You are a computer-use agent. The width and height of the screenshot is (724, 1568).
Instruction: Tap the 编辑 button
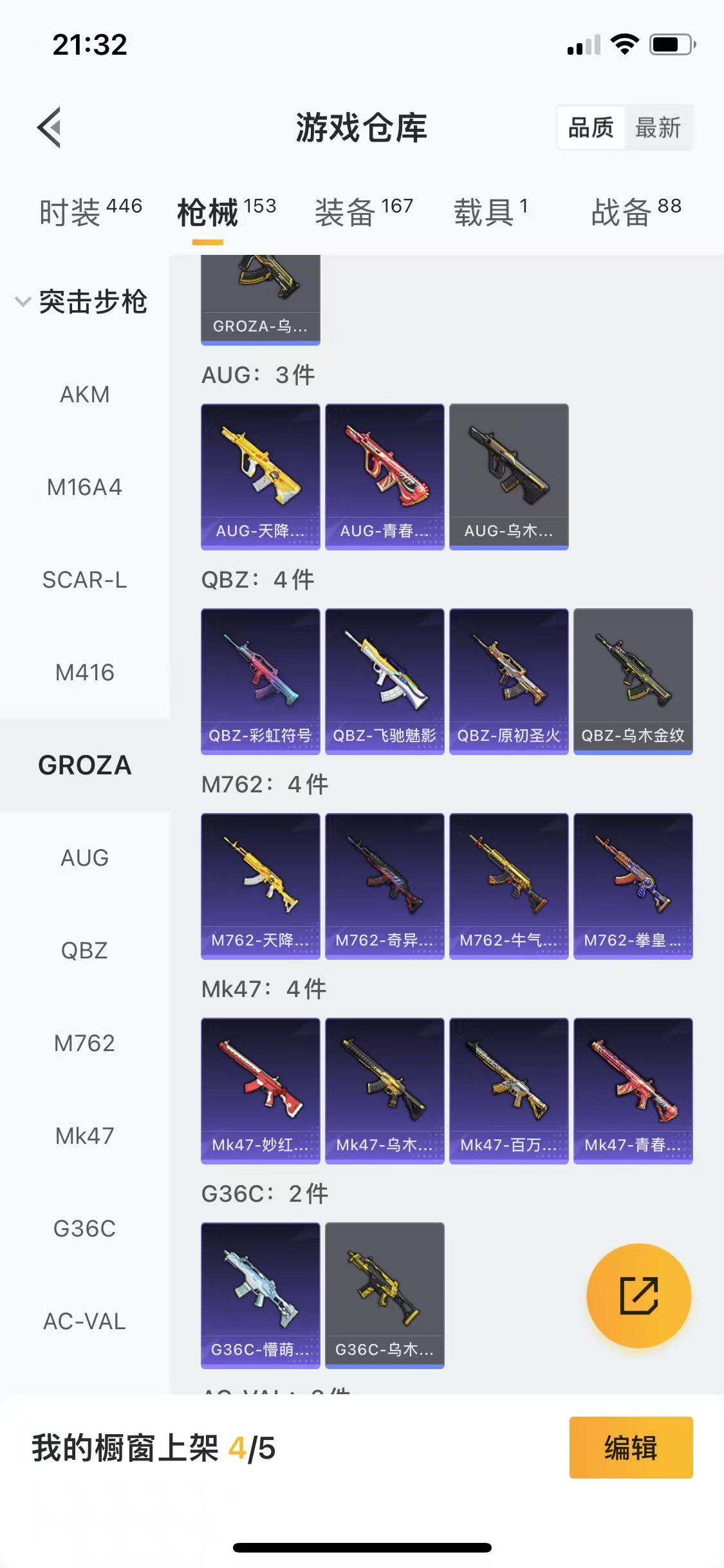pos(631,1448)
